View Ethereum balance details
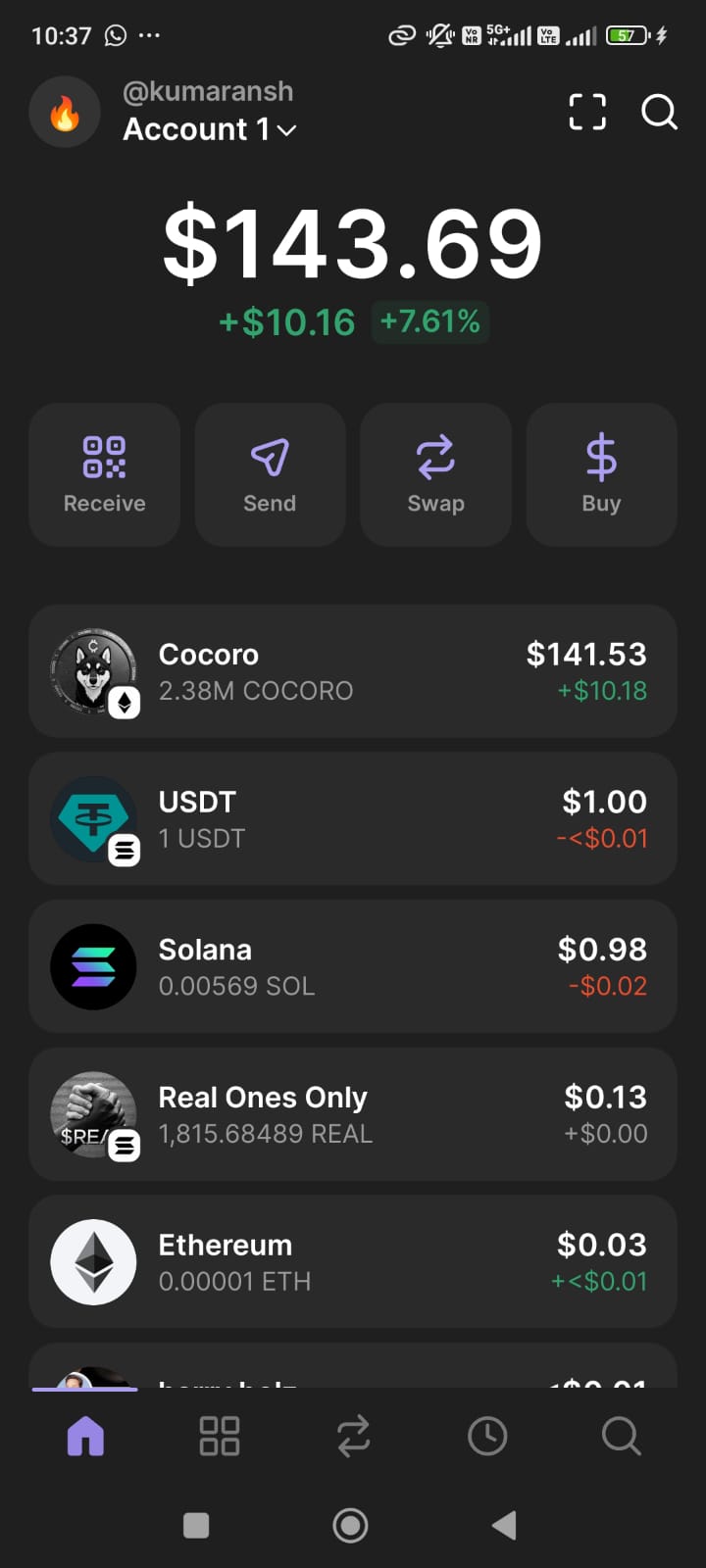The width and height of the screenshot is (706, 1568). pyautogui.click(x=353, y=1262)
